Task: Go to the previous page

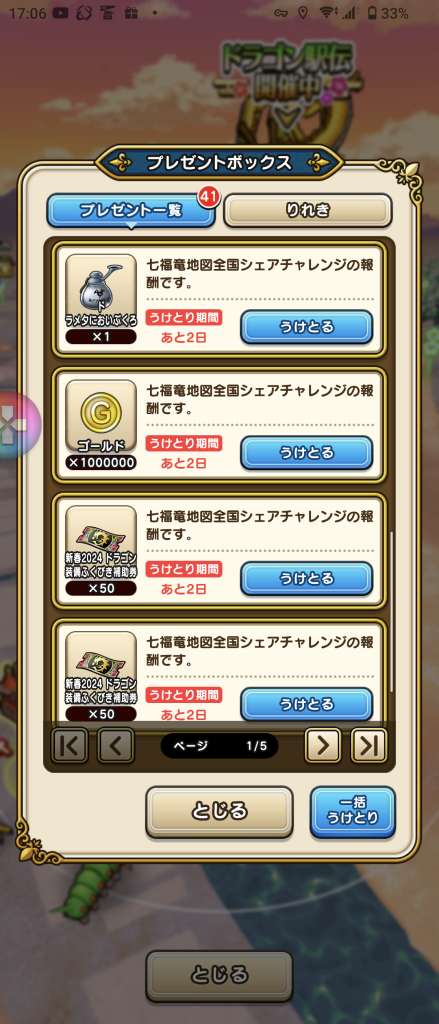Action: [116, 745]
